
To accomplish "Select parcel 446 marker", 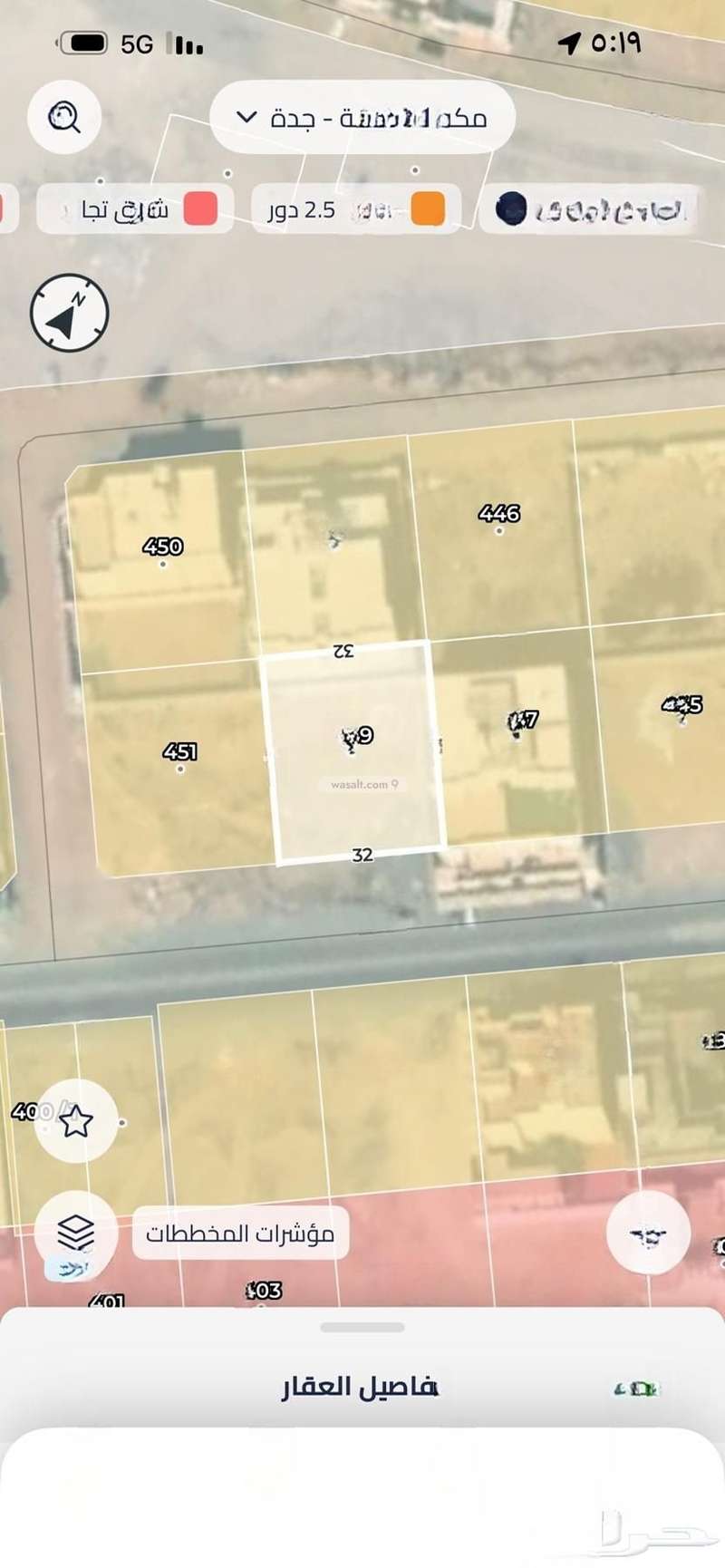I will [x=498, y=514].
